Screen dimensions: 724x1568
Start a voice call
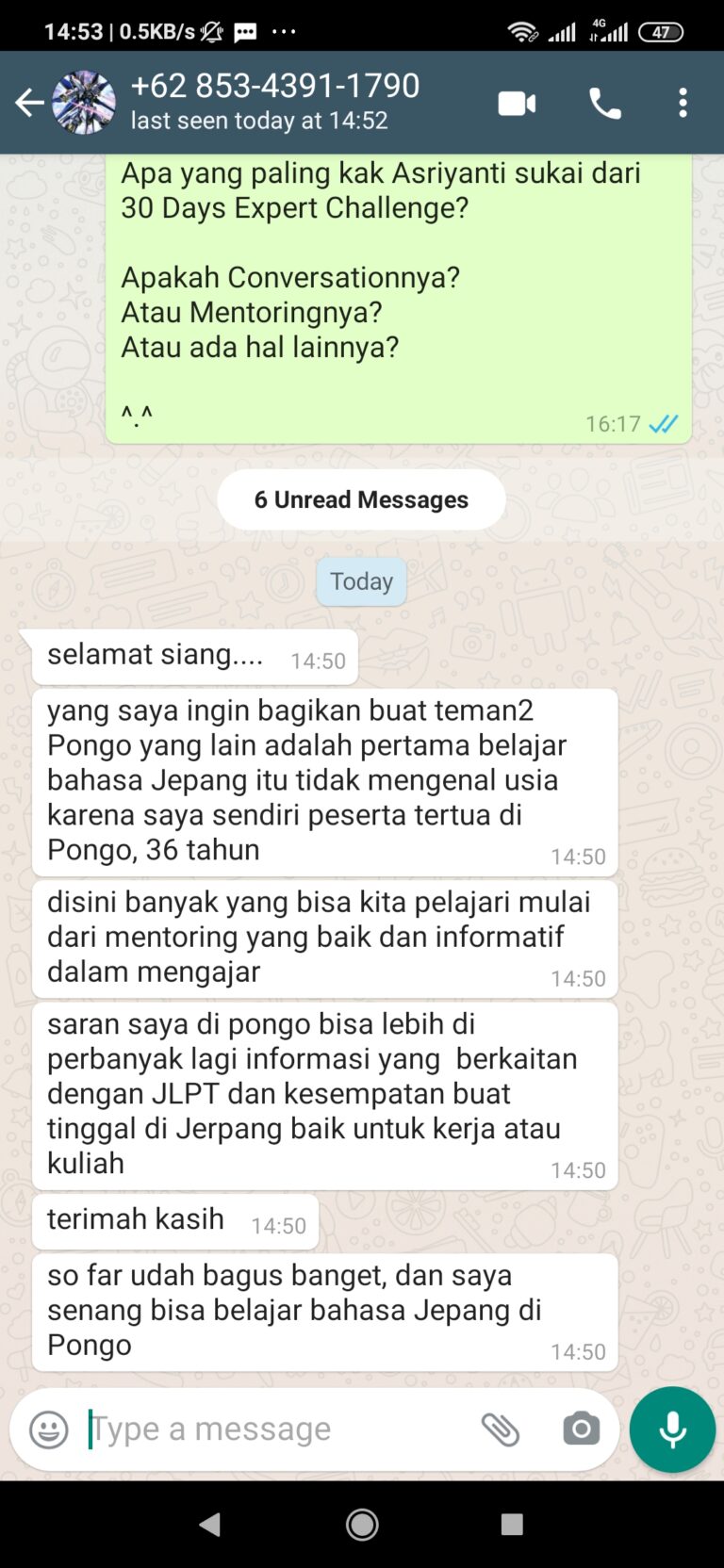coord(605,103)
